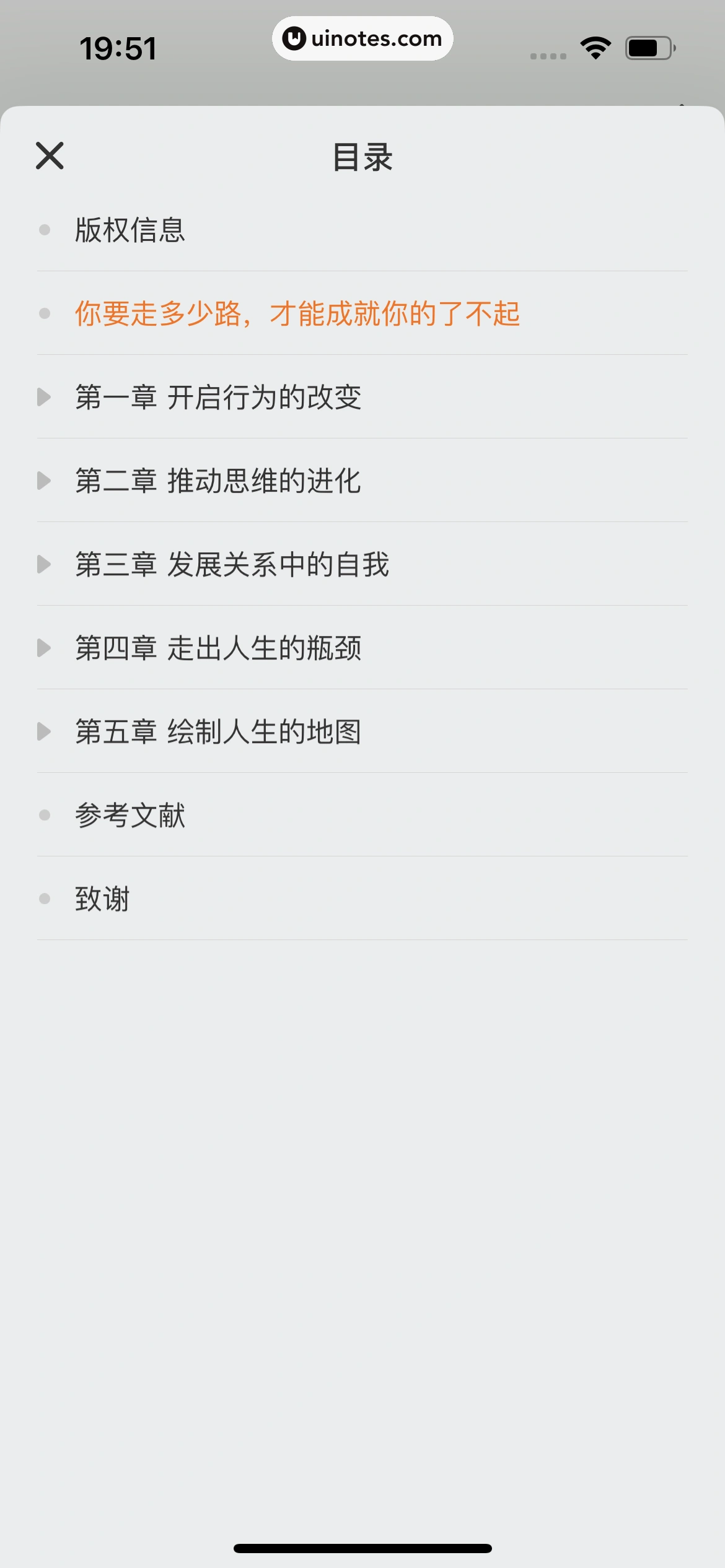Select the currently reading orange chapter entry
The height and width of the screenshot is (1568, 725).
point(297,315)
